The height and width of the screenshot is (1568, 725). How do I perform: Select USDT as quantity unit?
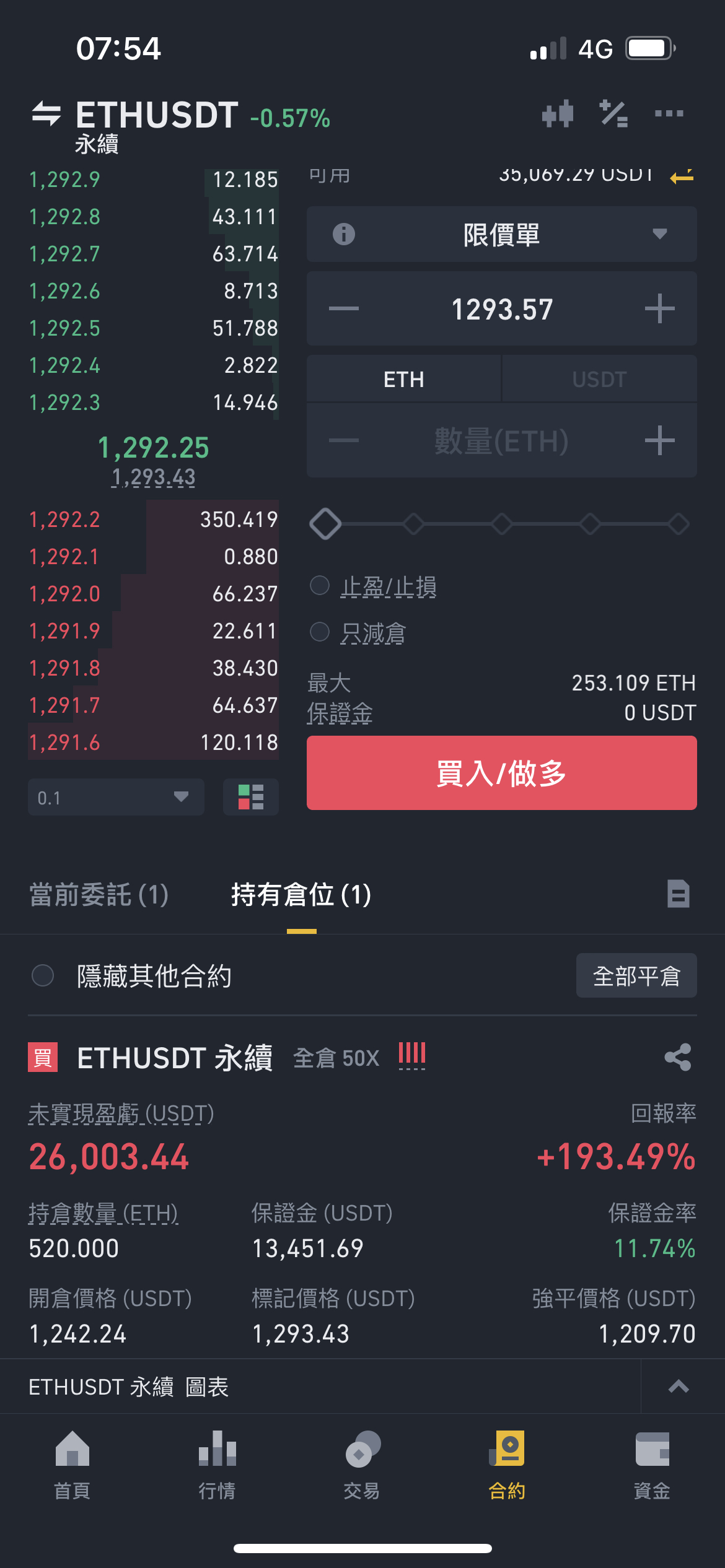(599, 379)
